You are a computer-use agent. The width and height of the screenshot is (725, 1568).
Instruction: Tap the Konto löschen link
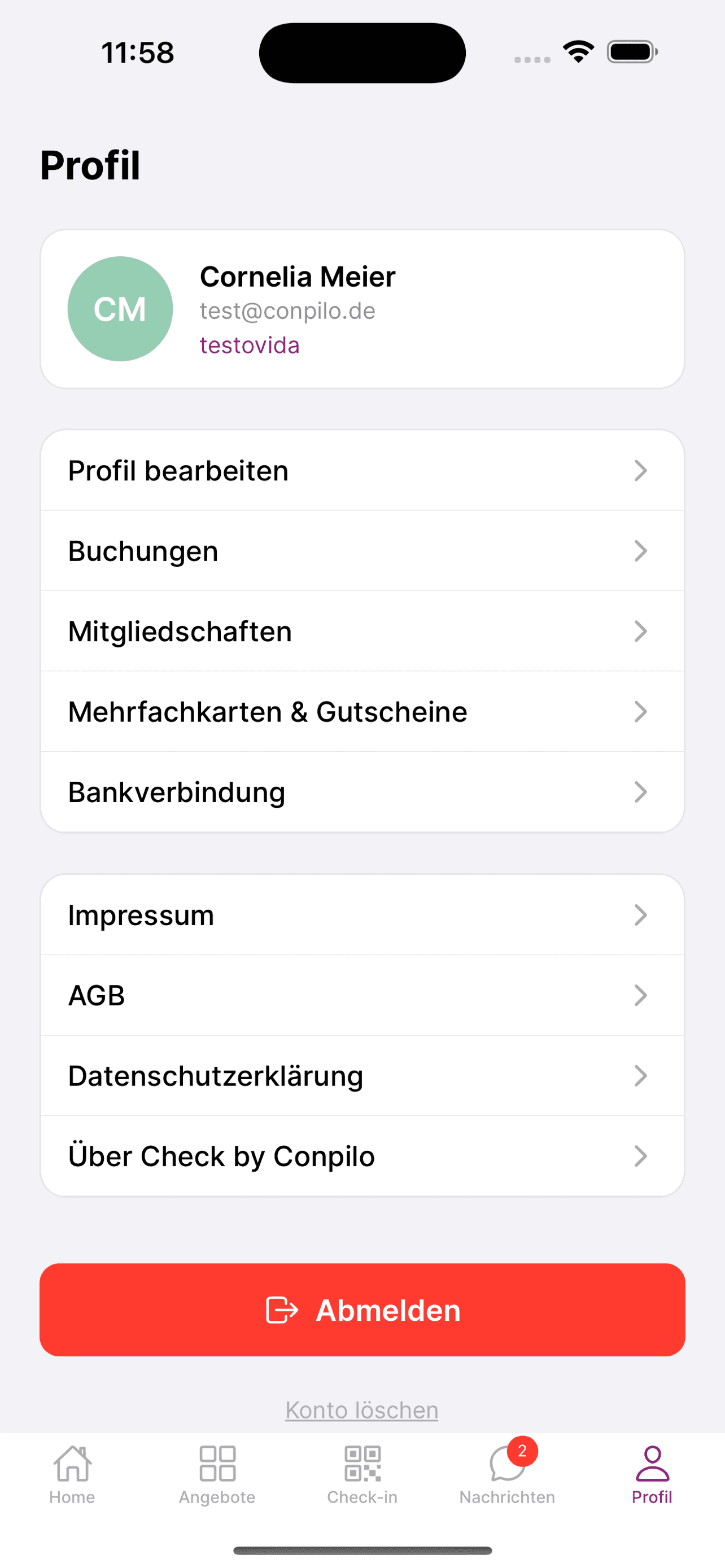click(x=361, y=1410)
